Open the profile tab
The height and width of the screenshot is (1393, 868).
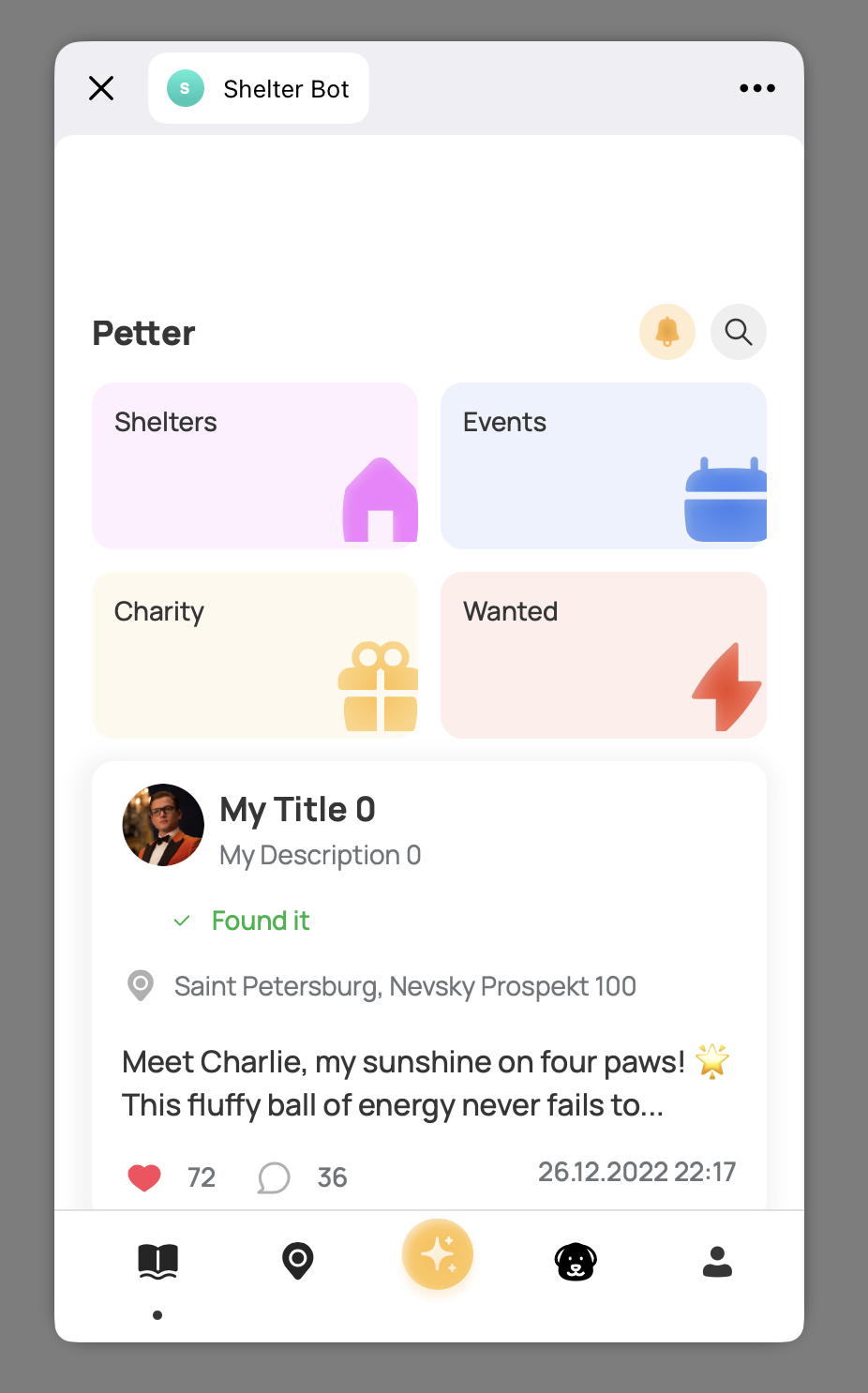pos(717,1262)
